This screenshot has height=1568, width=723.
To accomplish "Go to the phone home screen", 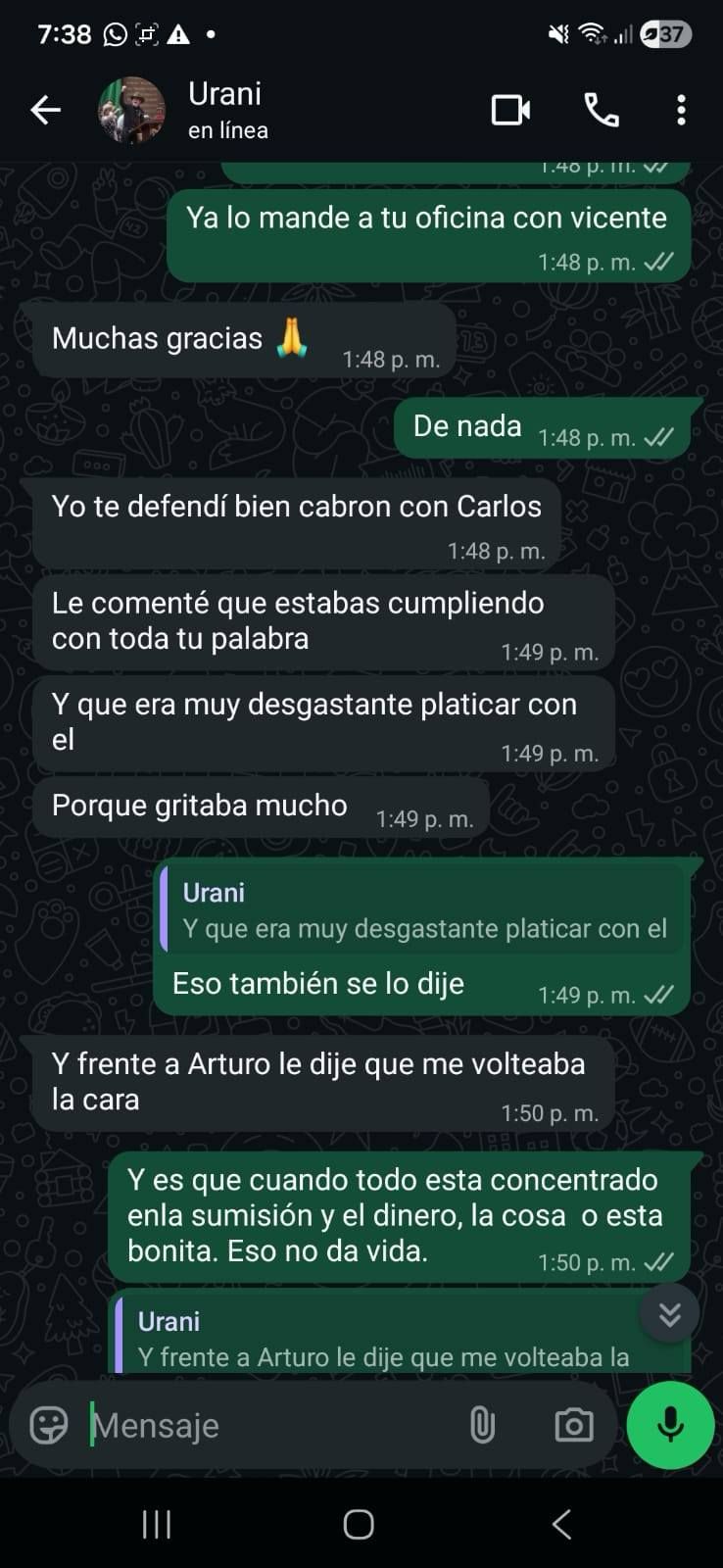I will 359,1524.
